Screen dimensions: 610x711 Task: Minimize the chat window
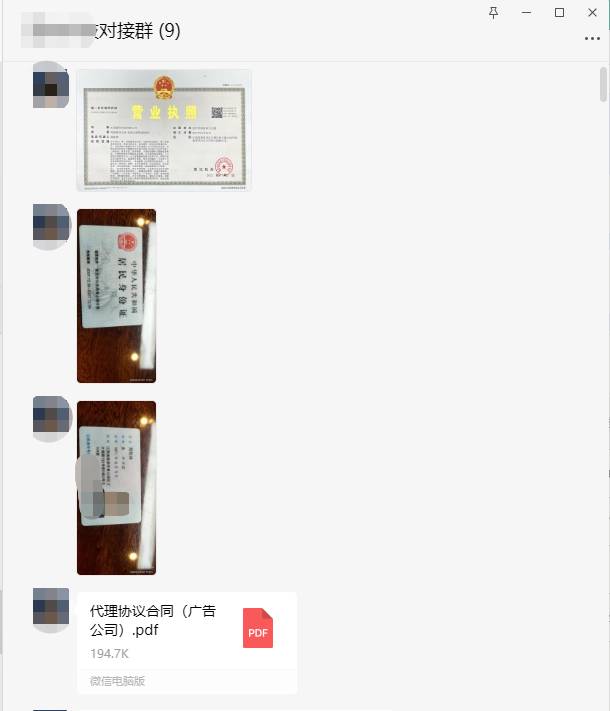(526, 12)
